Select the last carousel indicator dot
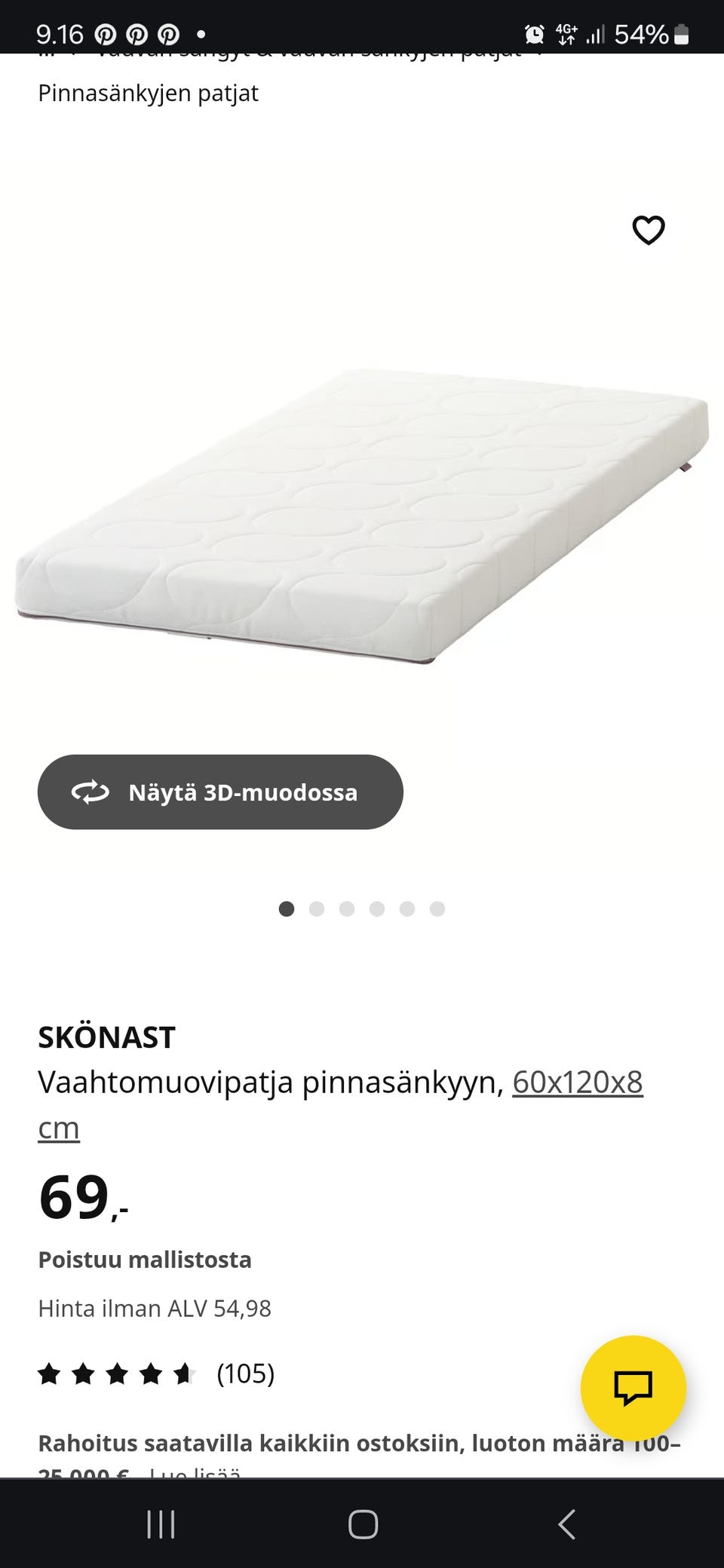The height and width of the screenshot is (1568, 724). click(437, 909)
